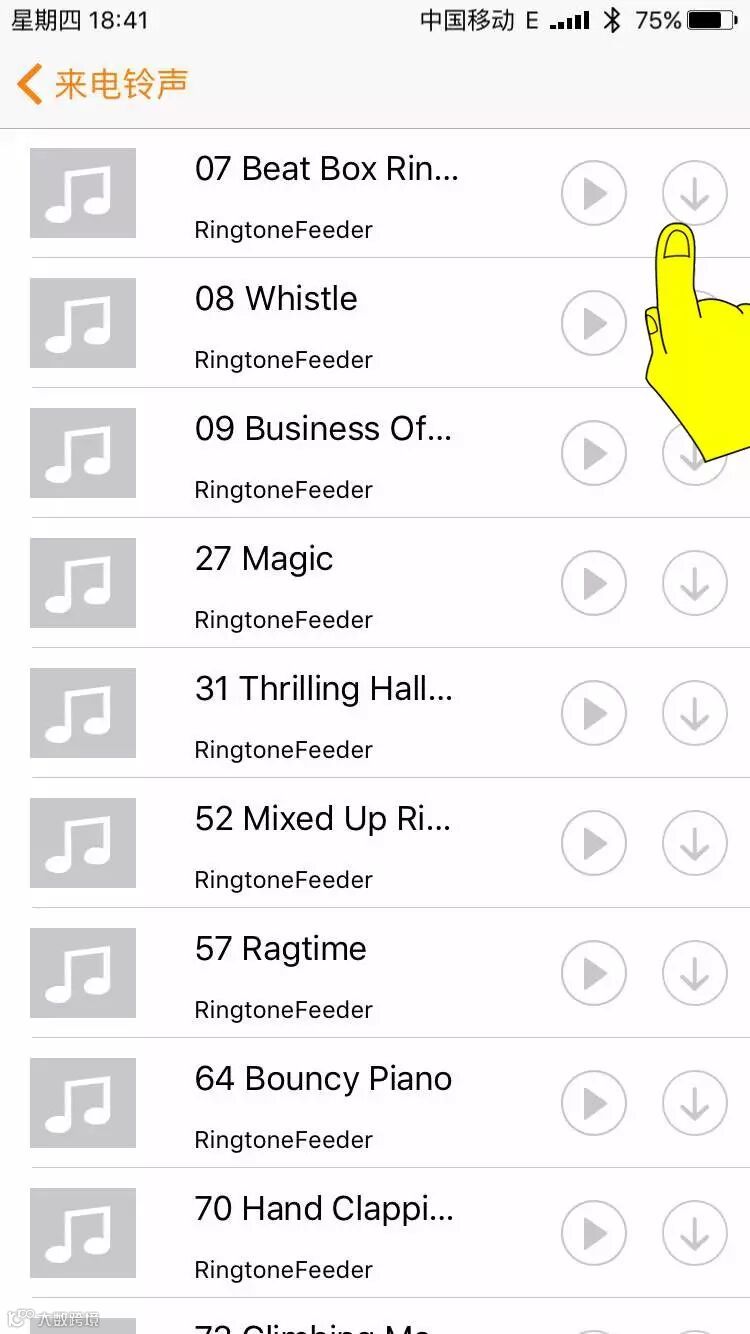Viewport: 750px width, 1334px height.
Task: Download the 64 Bouncy Piano ringtone
Action: [x=694, y=1103]
